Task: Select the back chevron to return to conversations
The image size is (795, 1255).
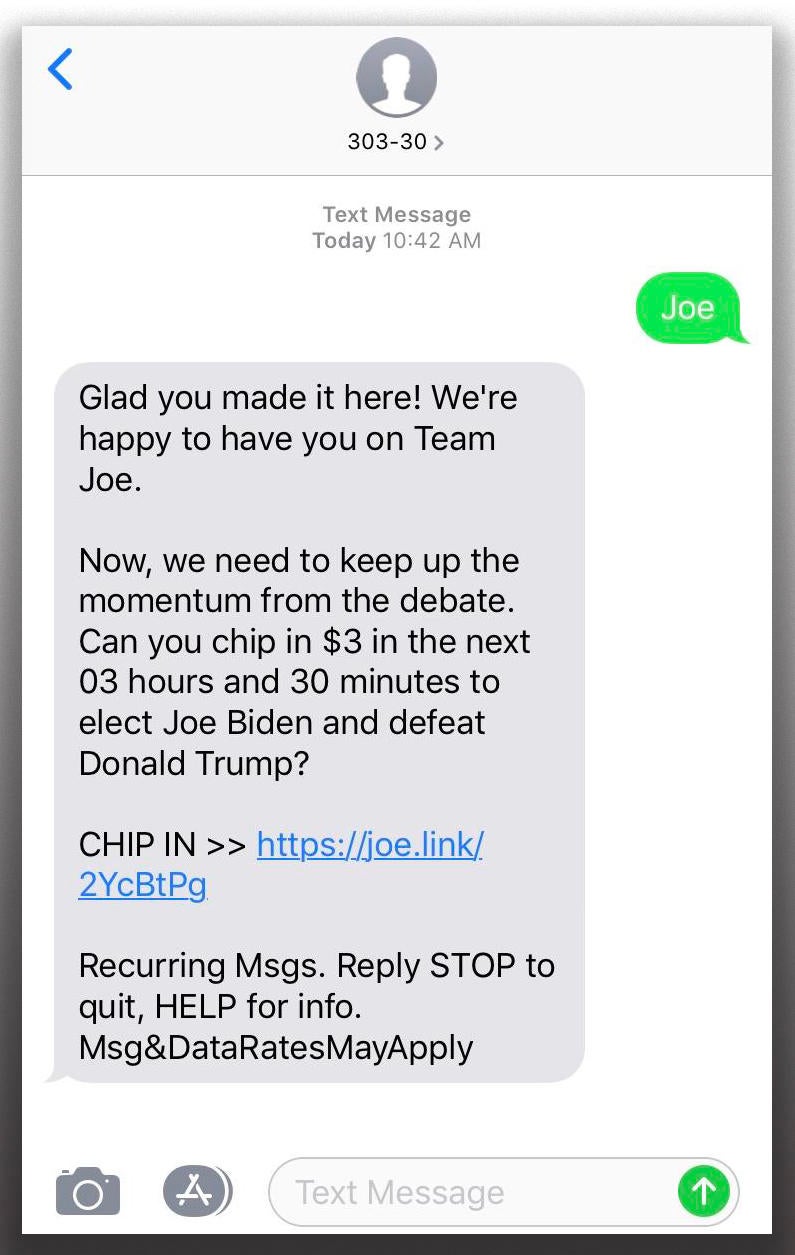Action: click(x=60, y=69)
